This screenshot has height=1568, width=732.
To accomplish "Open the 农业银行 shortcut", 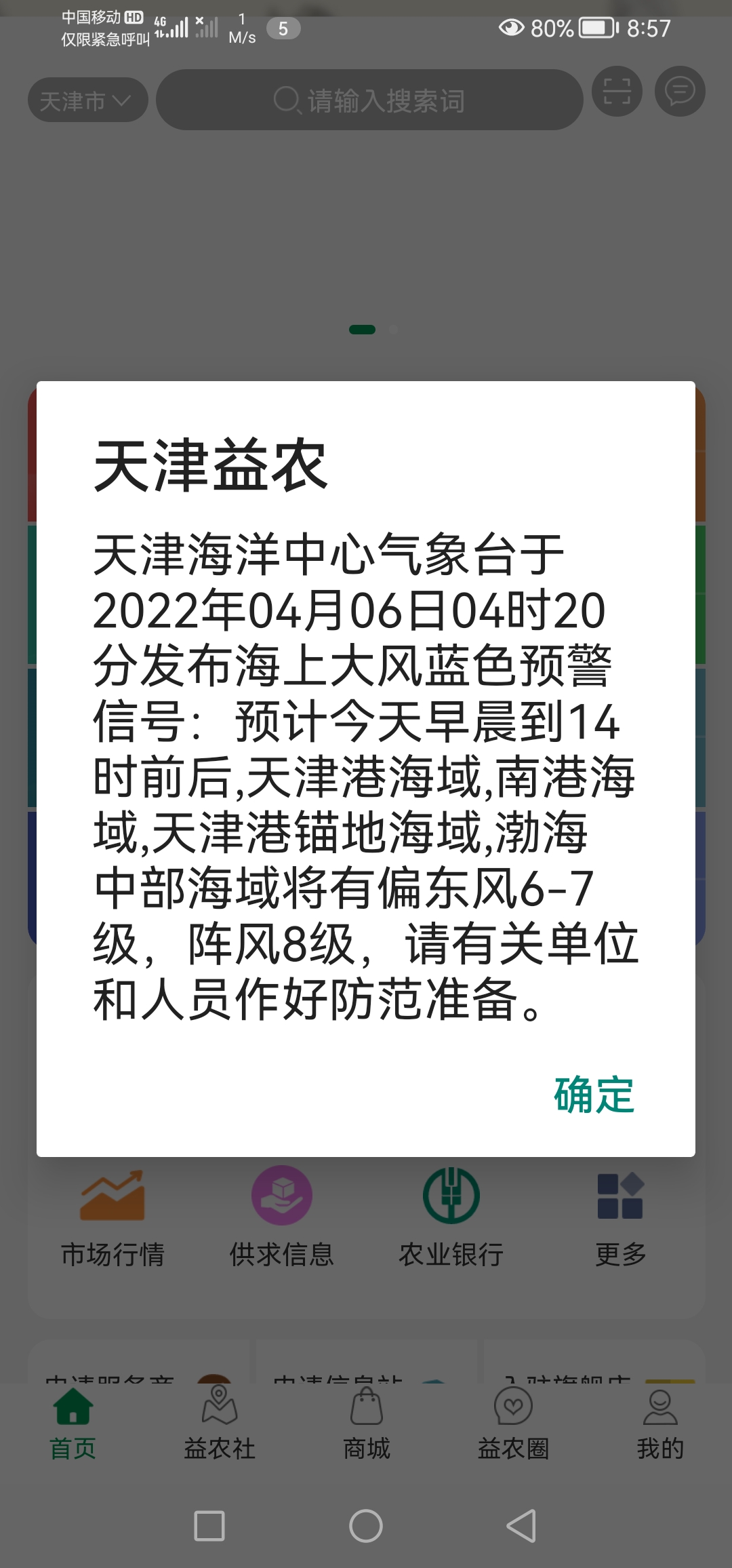I will 451,1218.
